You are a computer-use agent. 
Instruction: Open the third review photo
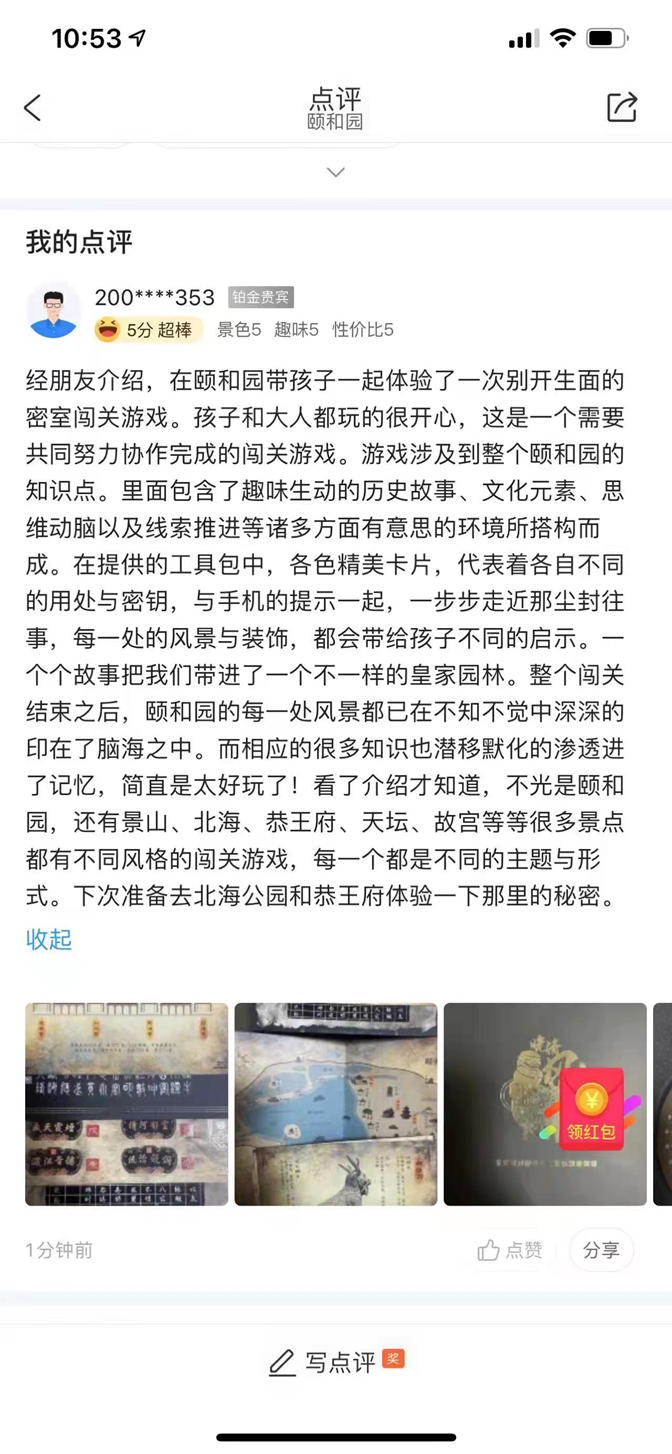pos(500,1104)
